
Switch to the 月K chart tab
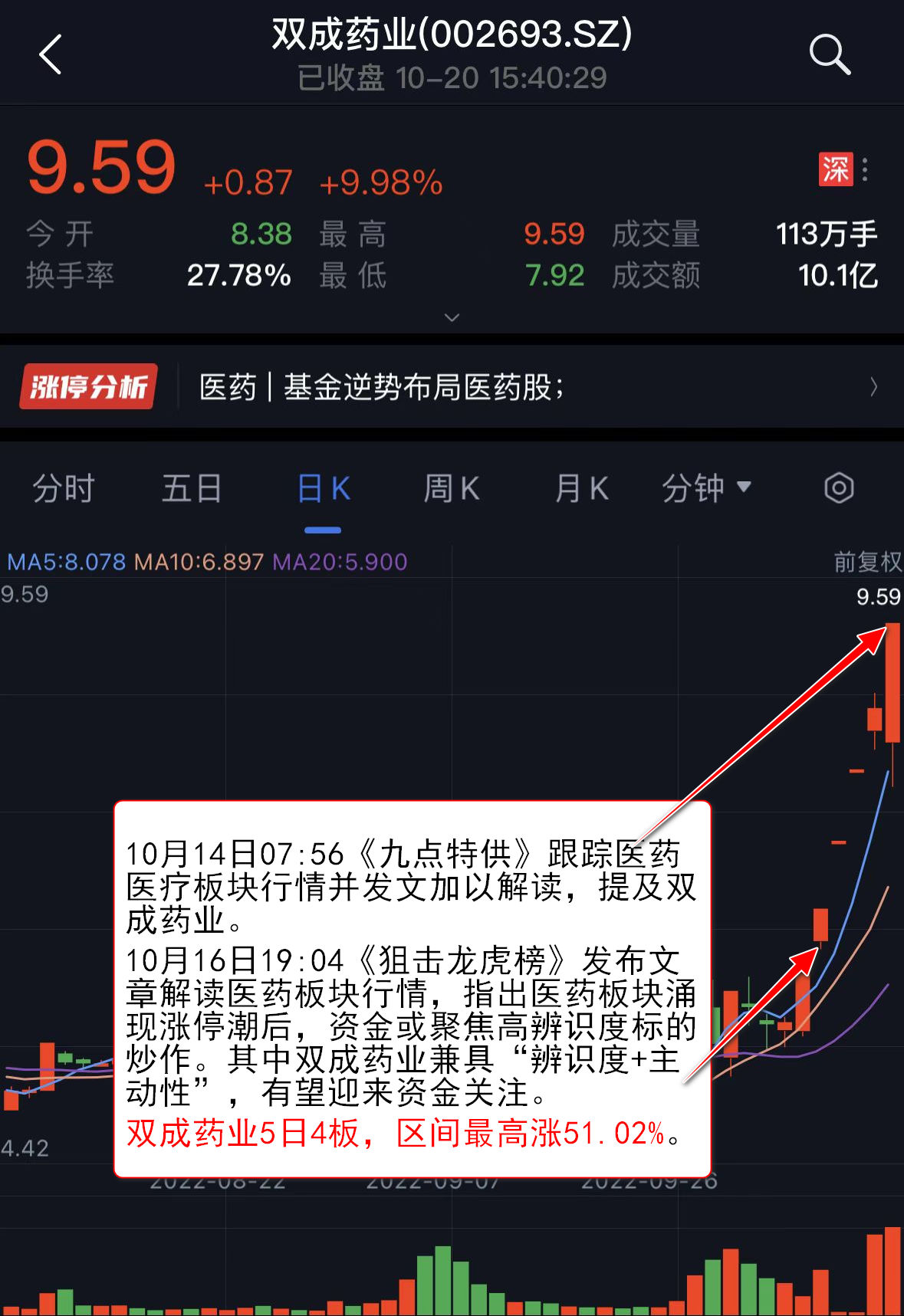tap(581, 488)
